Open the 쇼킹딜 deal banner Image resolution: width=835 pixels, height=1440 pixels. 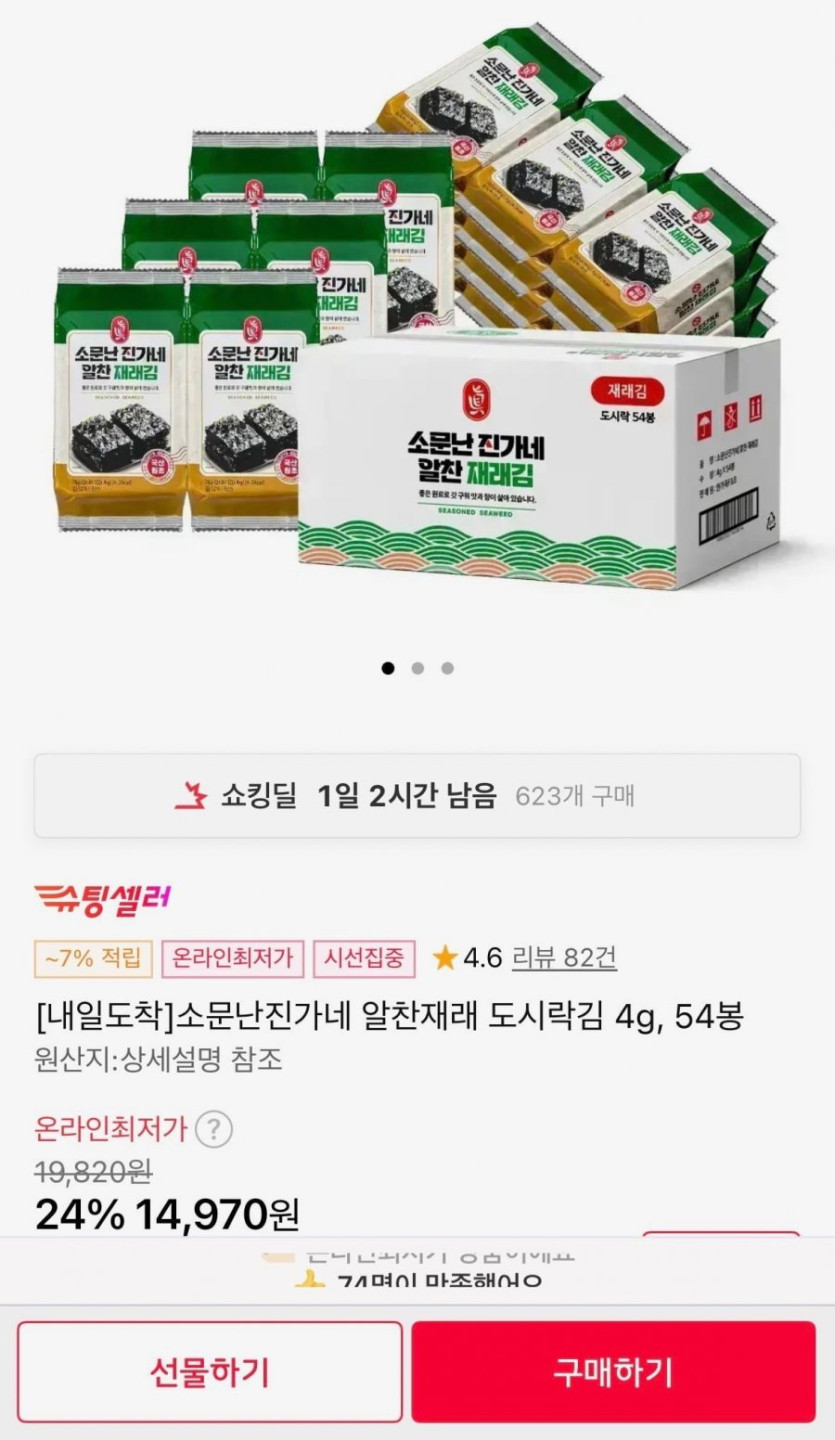click(x=417, y=796)
